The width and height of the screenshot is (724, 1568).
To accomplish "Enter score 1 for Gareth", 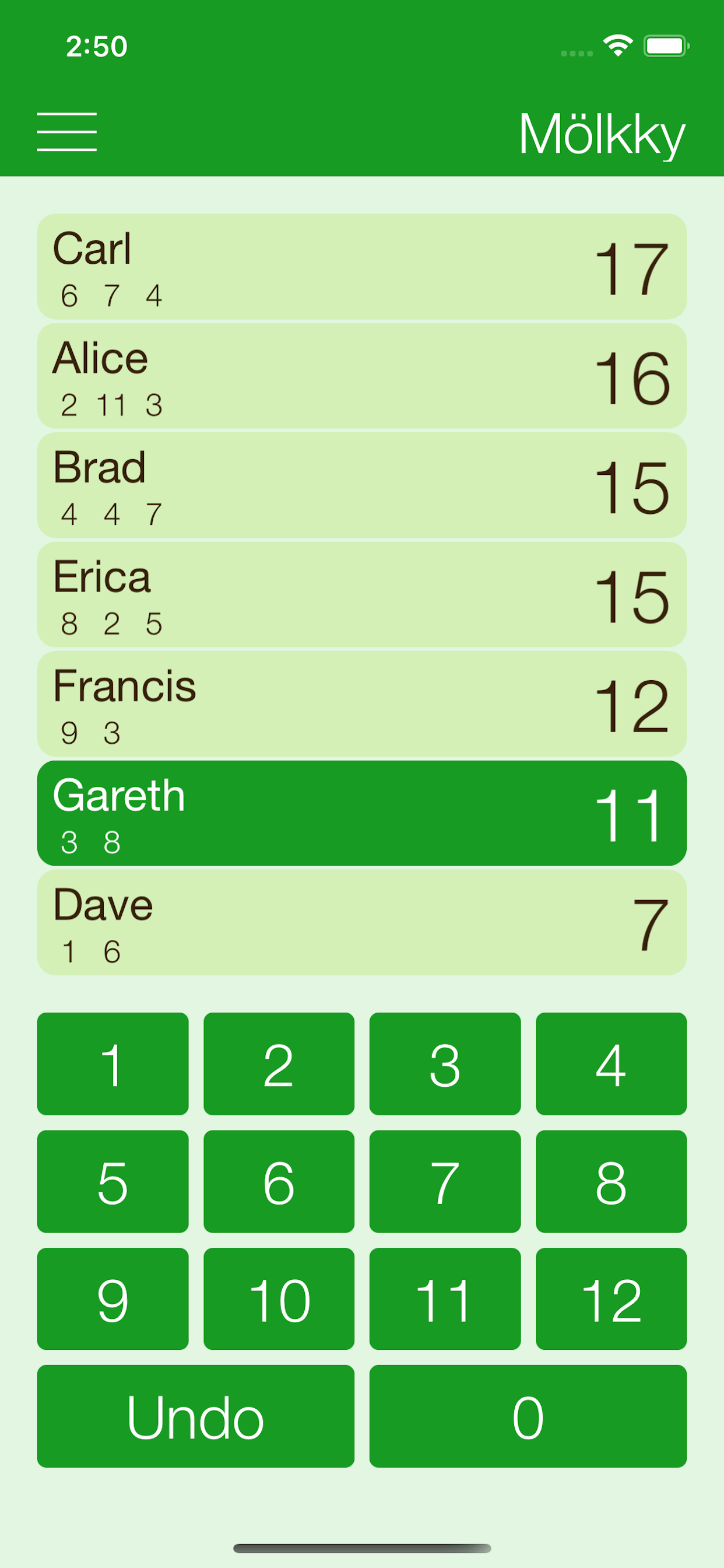I will pyautogui.click(x=113, y=1063).
